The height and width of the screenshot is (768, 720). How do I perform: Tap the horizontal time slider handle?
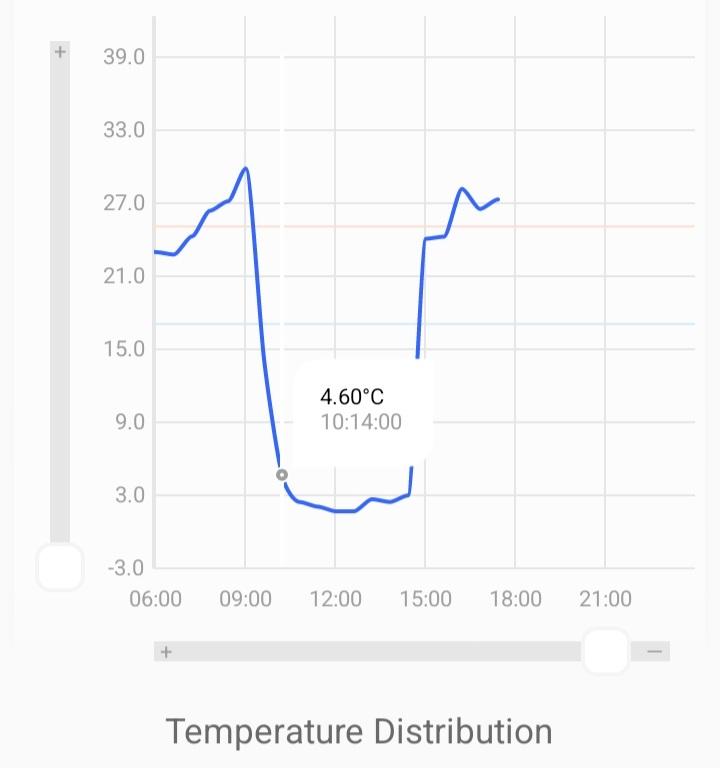(x=605, y=652)
